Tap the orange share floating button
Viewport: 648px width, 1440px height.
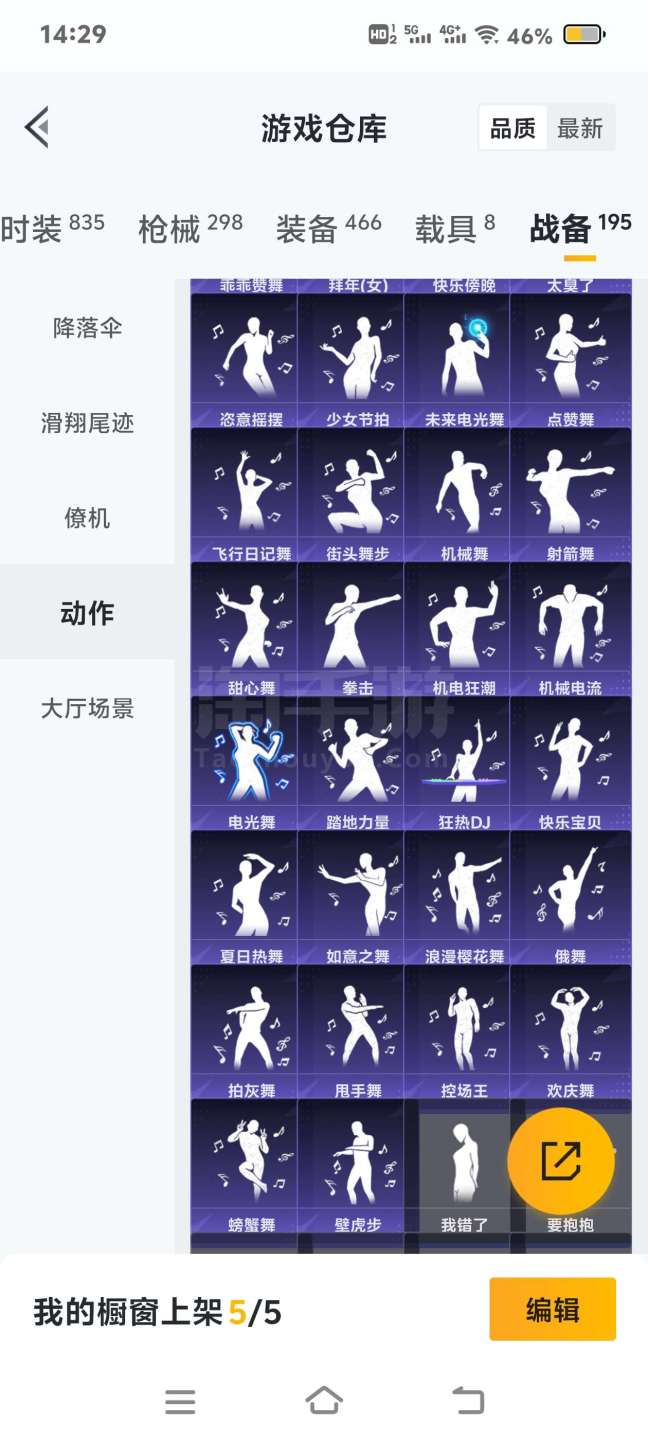560,1160
